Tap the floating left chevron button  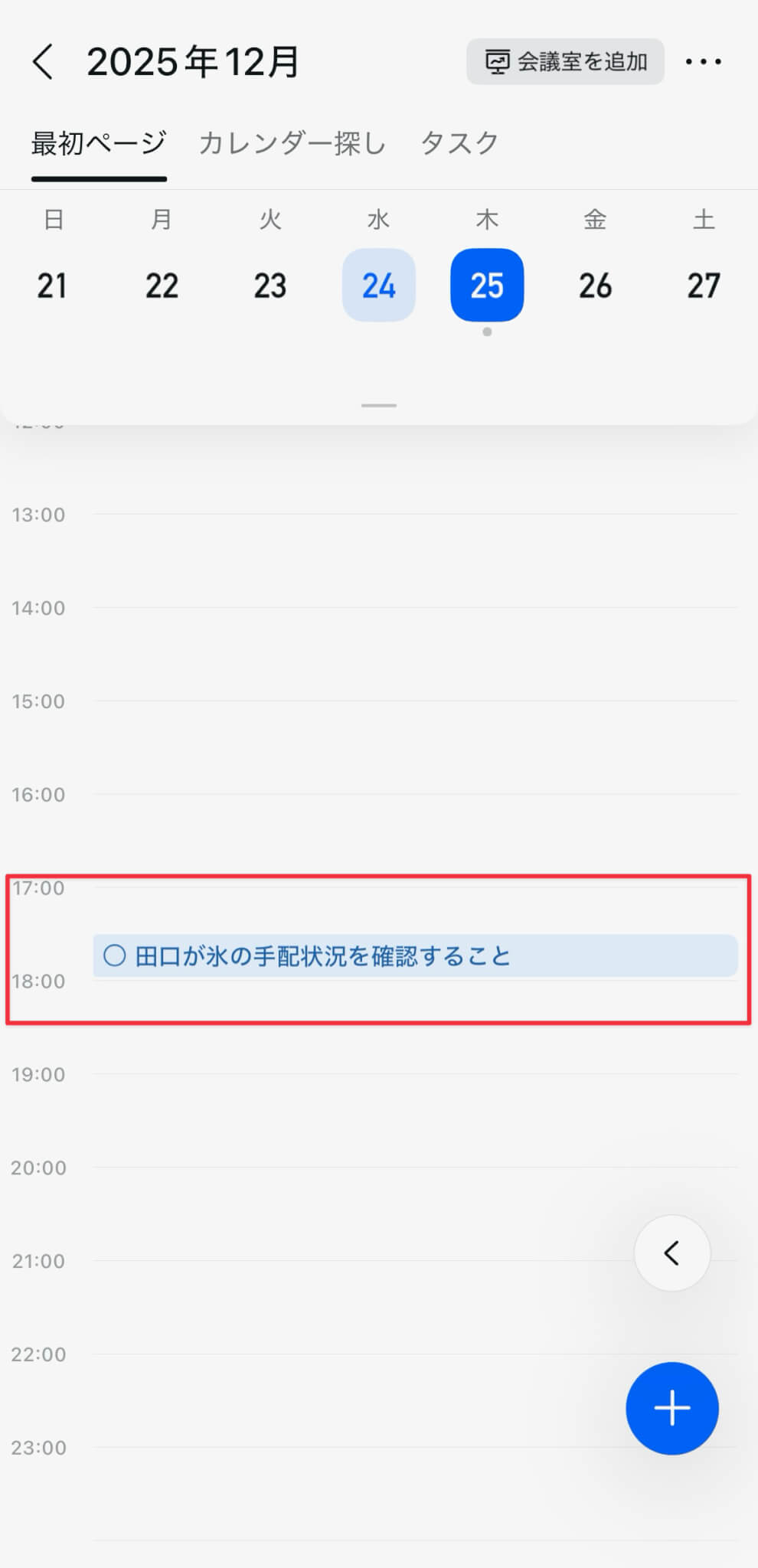(x=671, y=1253)
